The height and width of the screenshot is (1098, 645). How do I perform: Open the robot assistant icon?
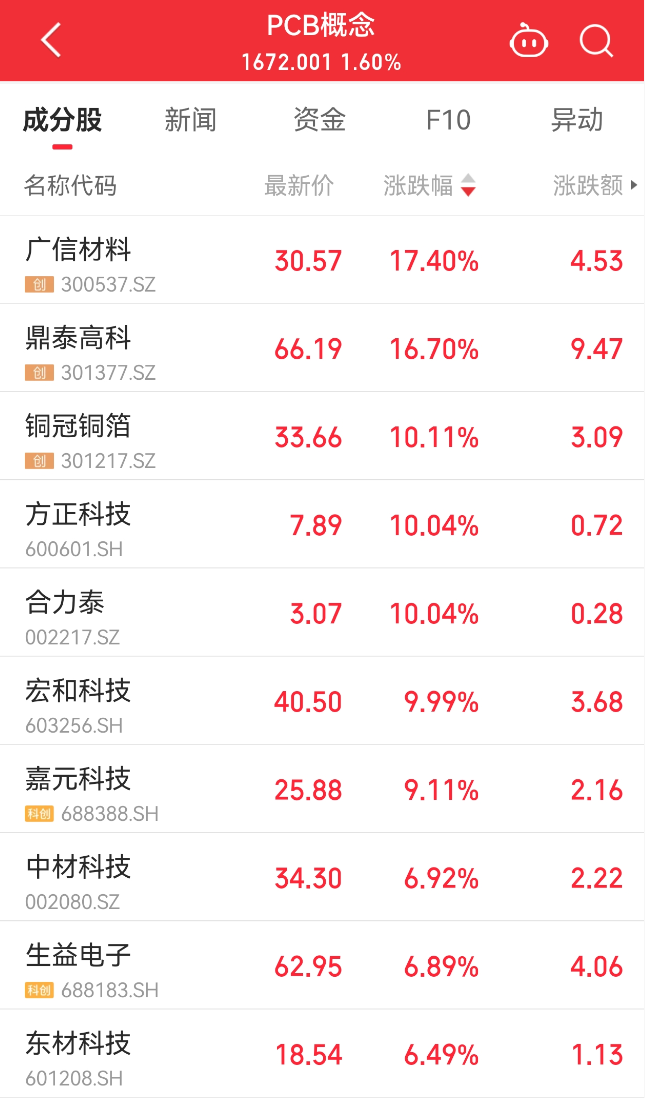point(529,40)
